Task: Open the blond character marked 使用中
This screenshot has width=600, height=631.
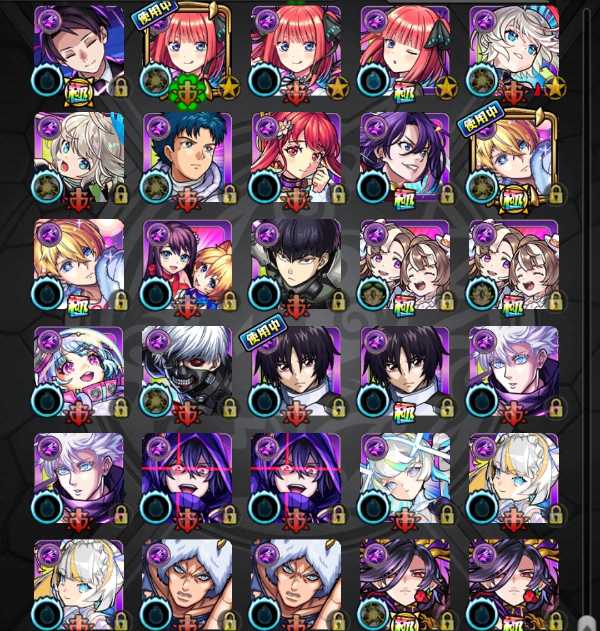Action: [513, 157]
